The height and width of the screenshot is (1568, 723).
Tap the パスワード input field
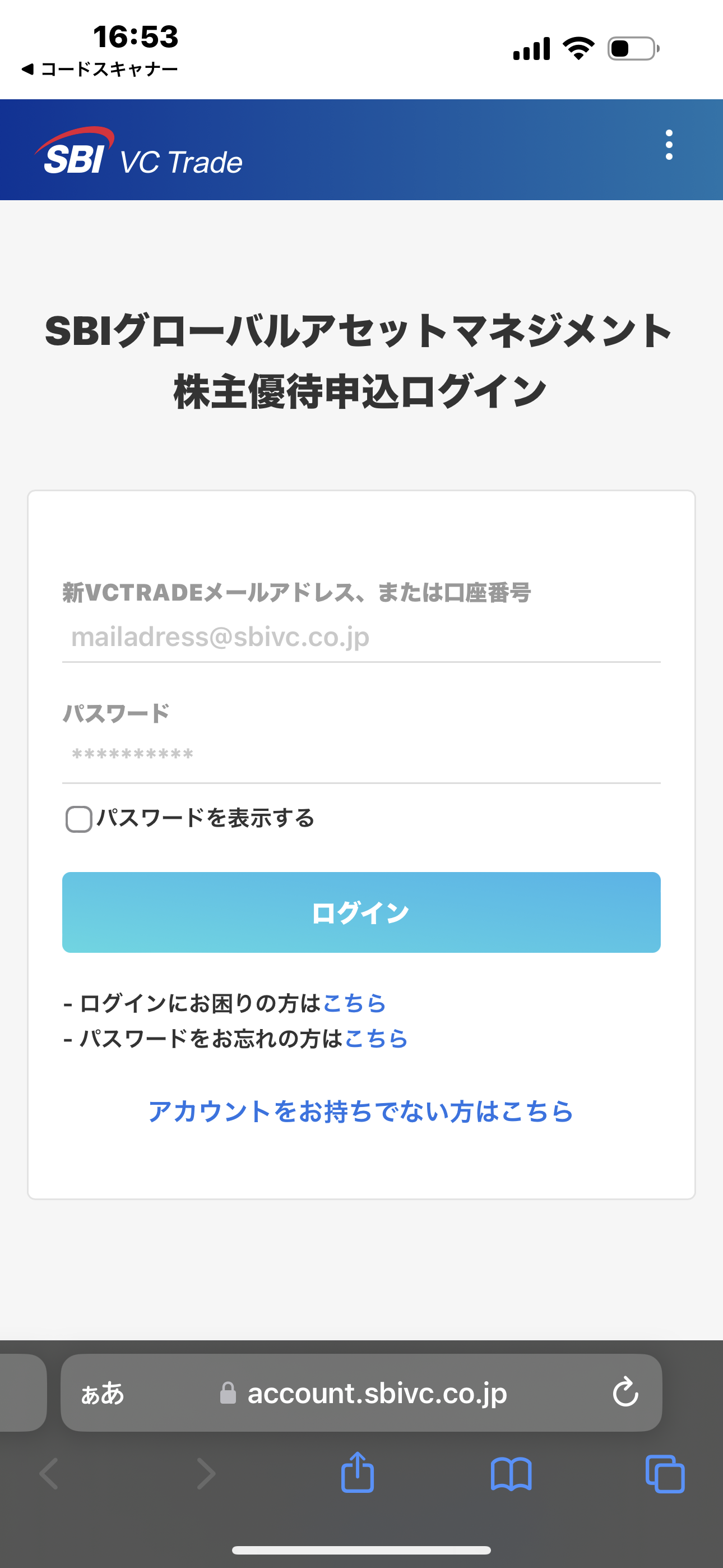(x=360, y=755)
